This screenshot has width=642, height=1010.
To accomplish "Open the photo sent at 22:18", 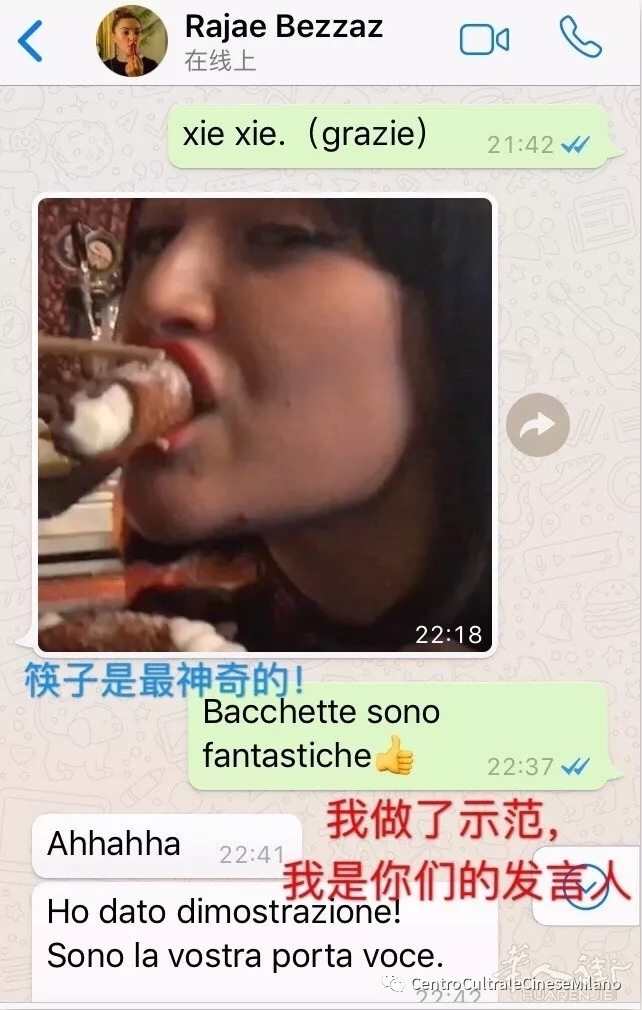I will [x=265, y=424].
